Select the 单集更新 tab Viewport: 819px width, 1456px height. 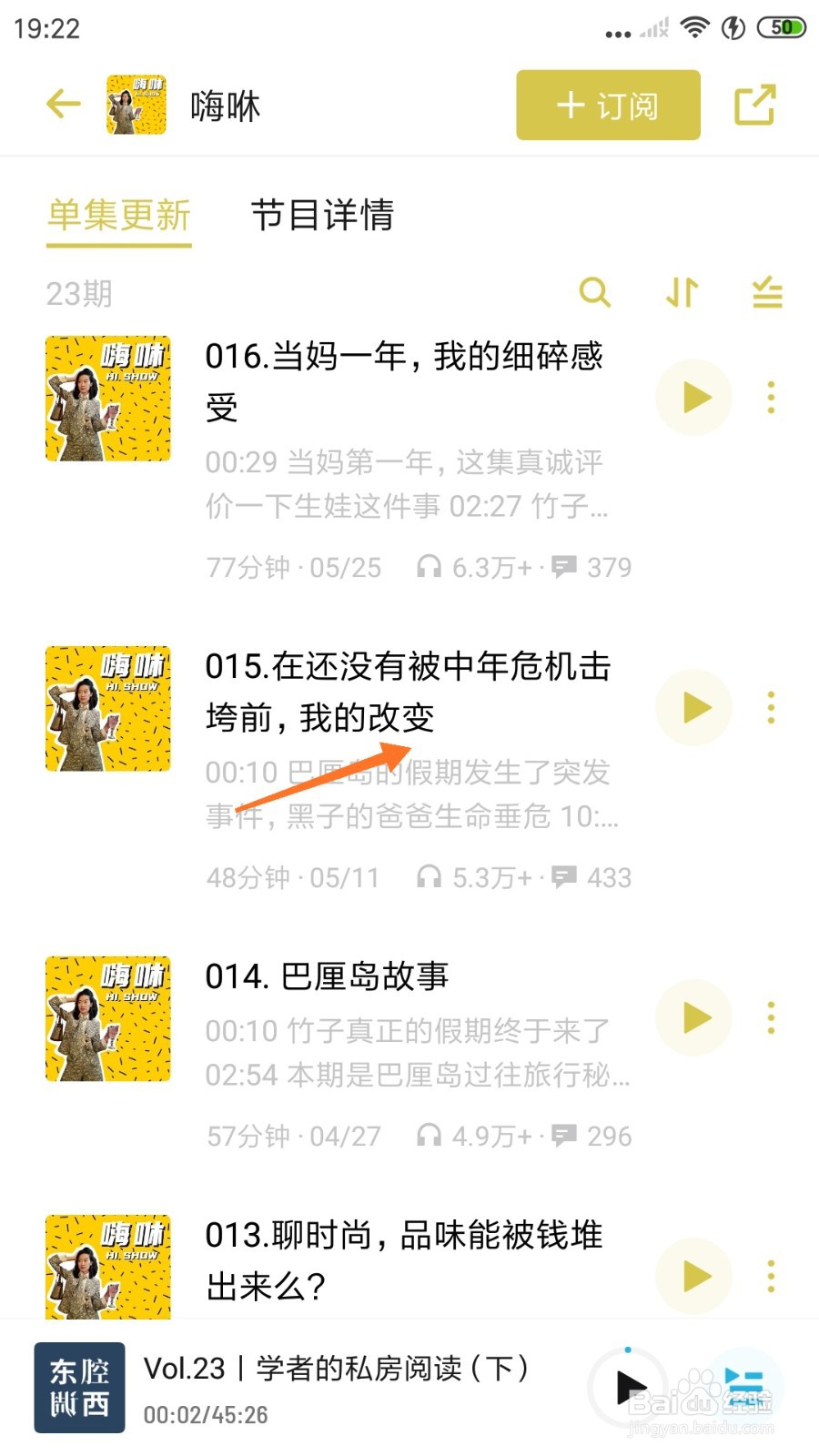pyautogui.click(x=118, y=217)
